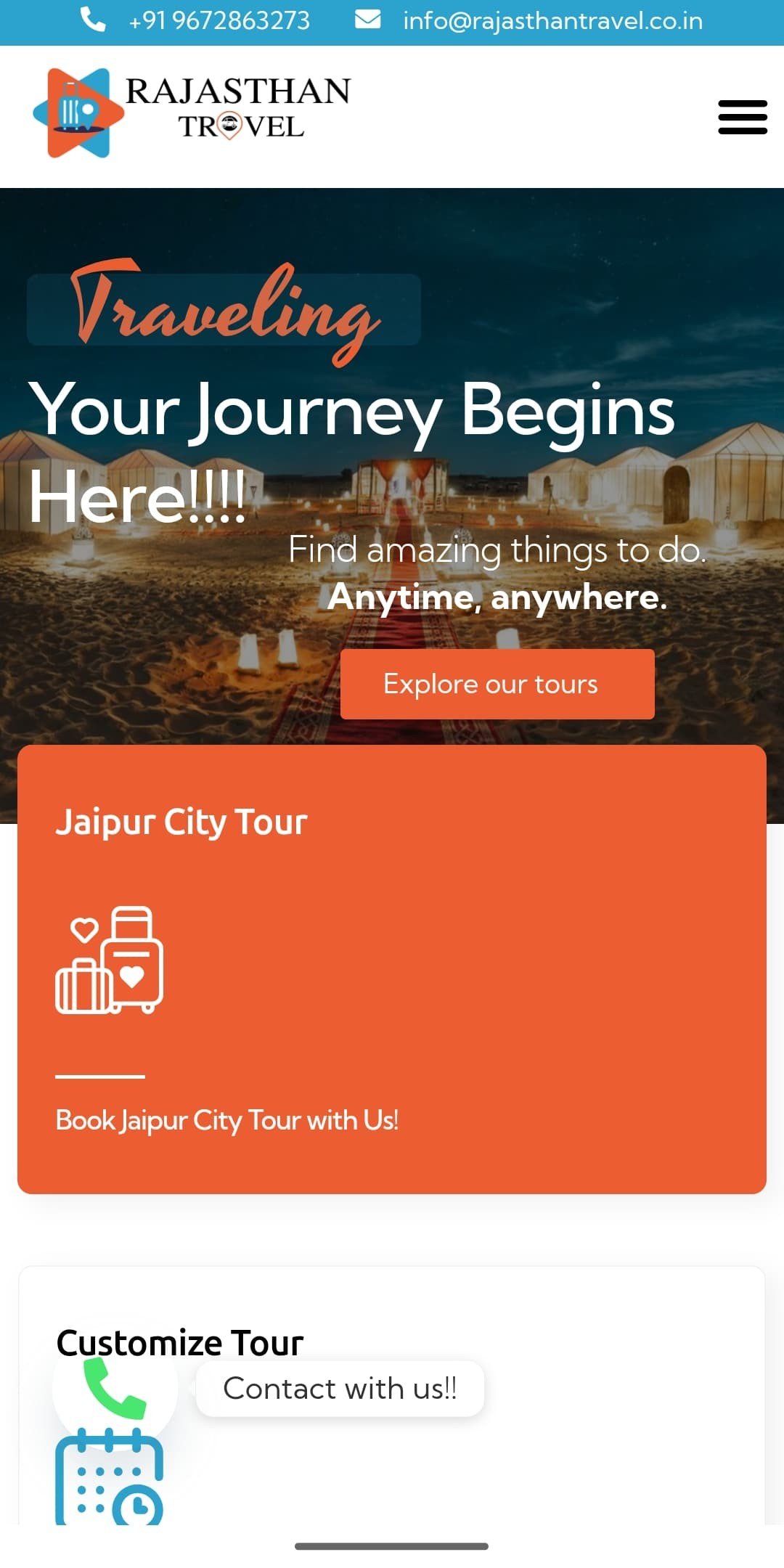
Task: Open the Jaipur City Tour card
Action: [x=392, y=968]
